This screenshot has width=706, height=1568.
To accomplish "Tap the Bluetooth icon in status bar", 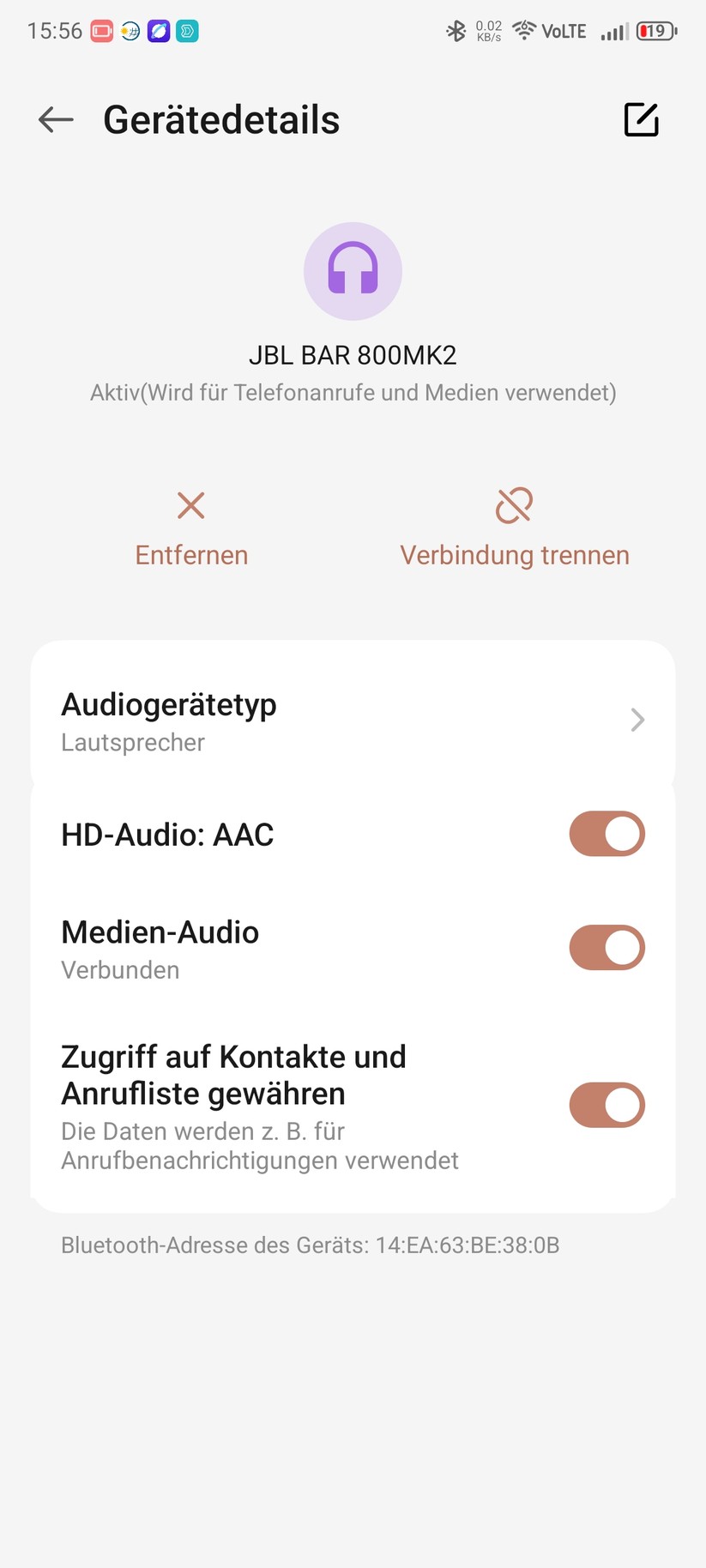I will click(456, 30).
